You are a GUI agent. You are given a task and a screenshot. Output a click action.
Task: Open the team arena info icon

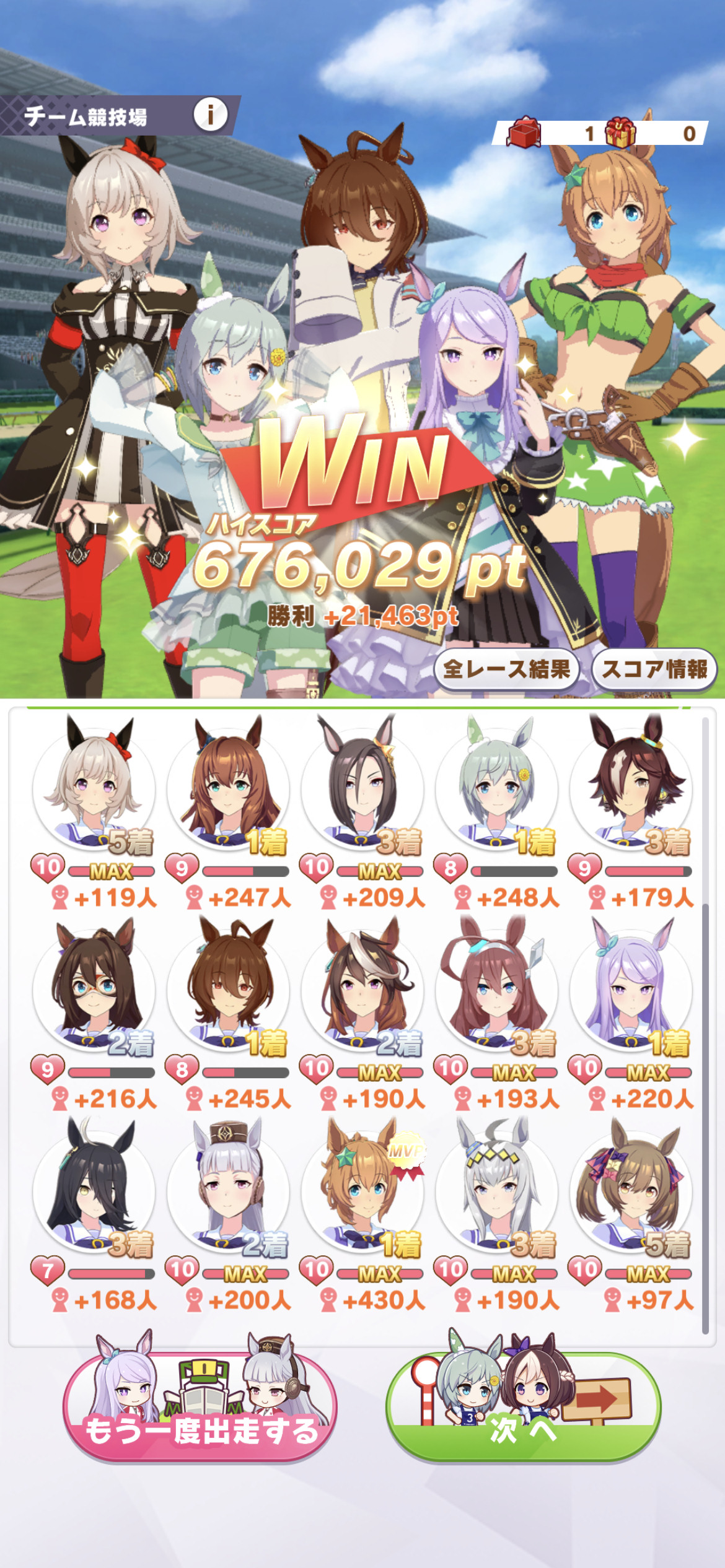click(x=210, y=115)
